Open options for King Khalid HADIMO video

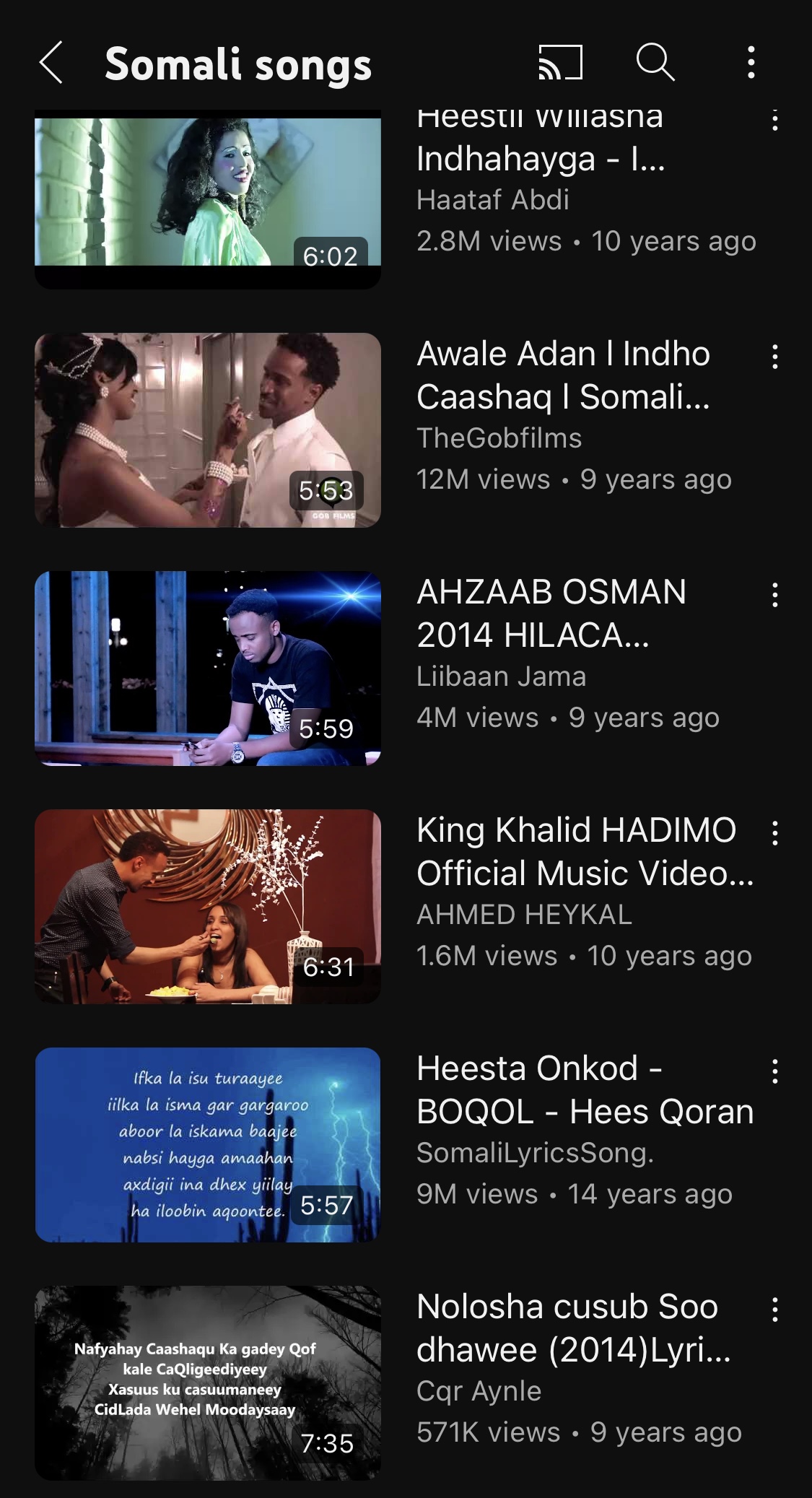(x=774, y=833)
